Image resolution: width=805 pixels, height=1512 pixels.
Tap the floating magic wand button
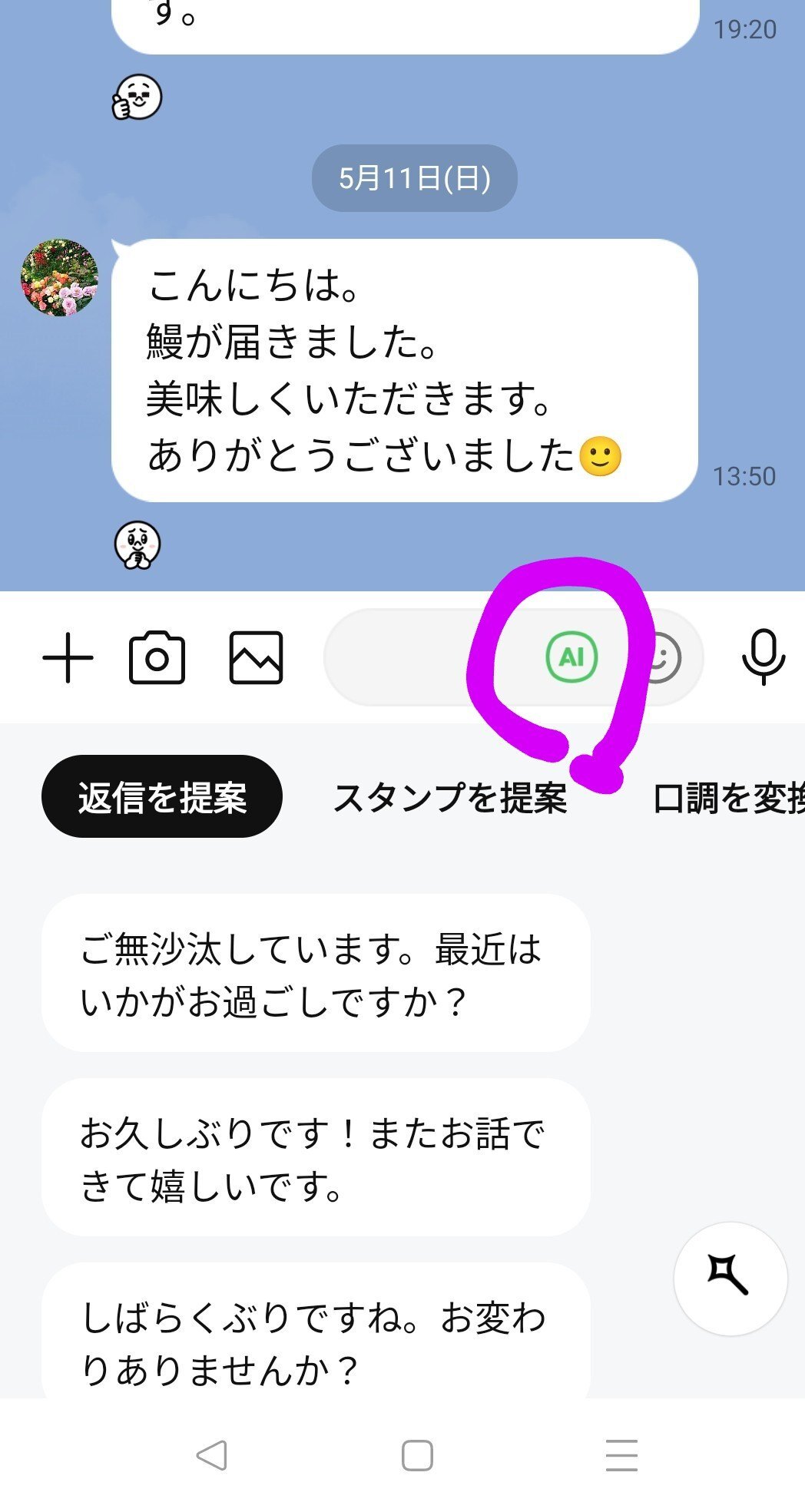(x=730, y=1279)
